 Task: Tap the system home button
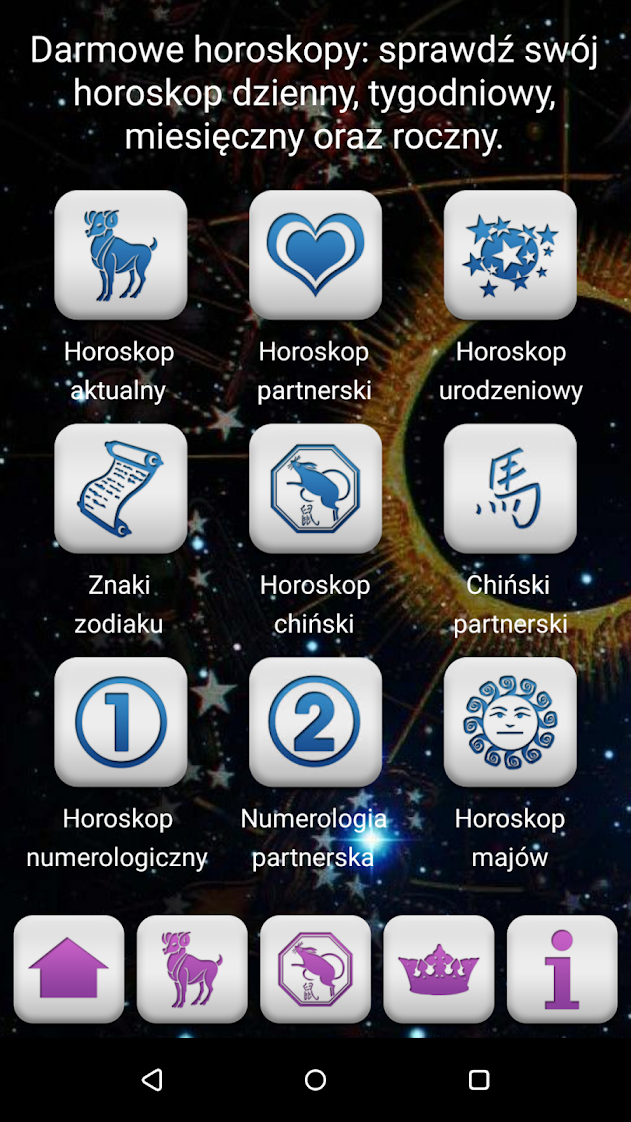pos(316,1080)
